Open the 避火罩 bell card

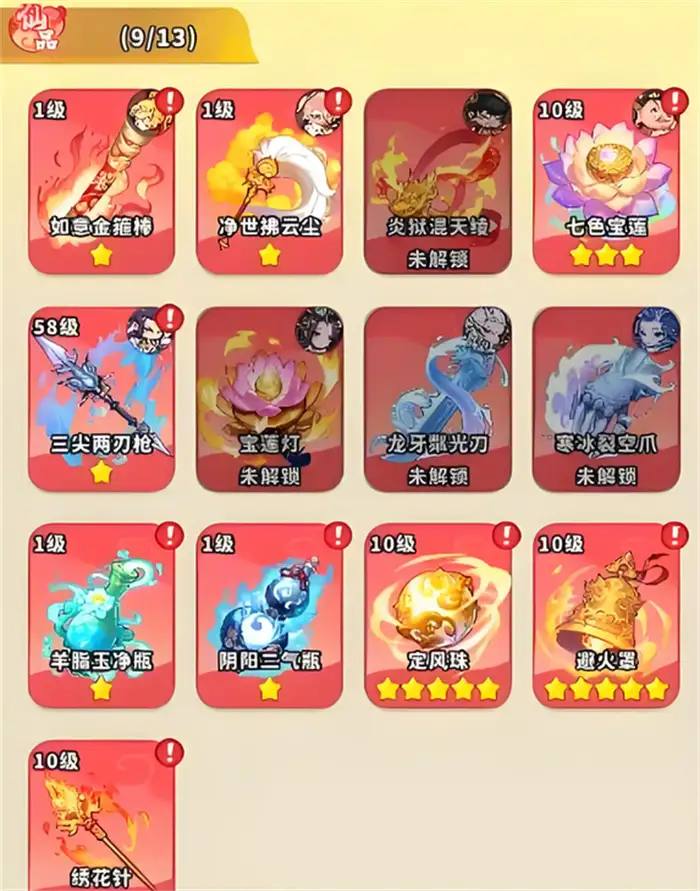606,615
